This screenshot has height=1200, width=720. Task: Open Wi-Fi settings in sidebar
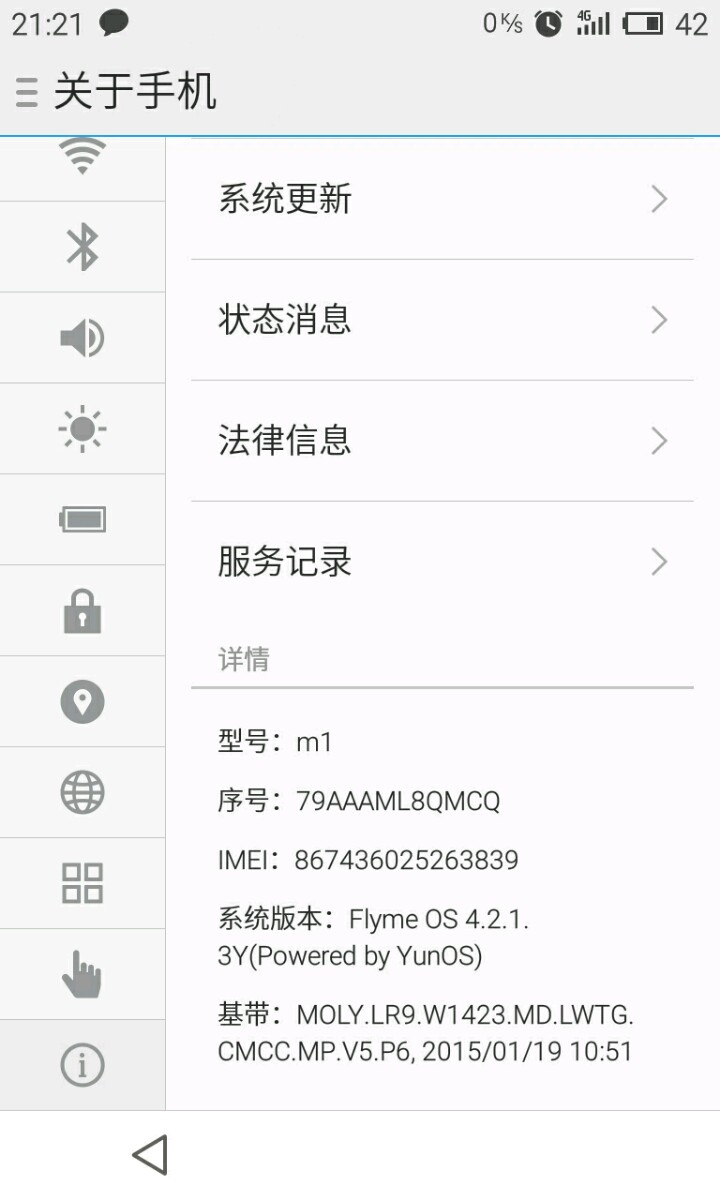click(82, 160)
